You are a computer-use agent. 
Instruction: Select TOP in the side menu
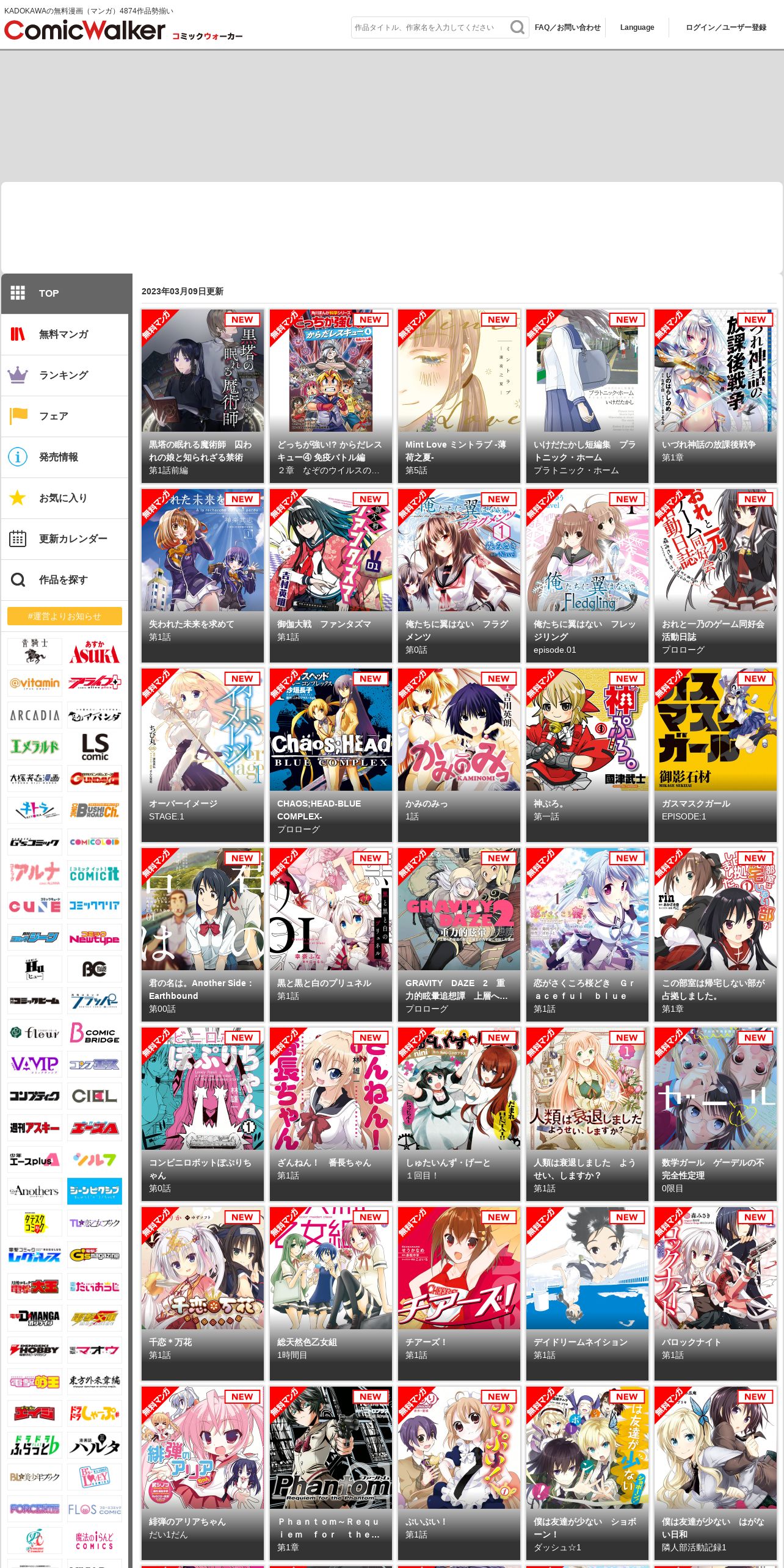tap(65, 293)
